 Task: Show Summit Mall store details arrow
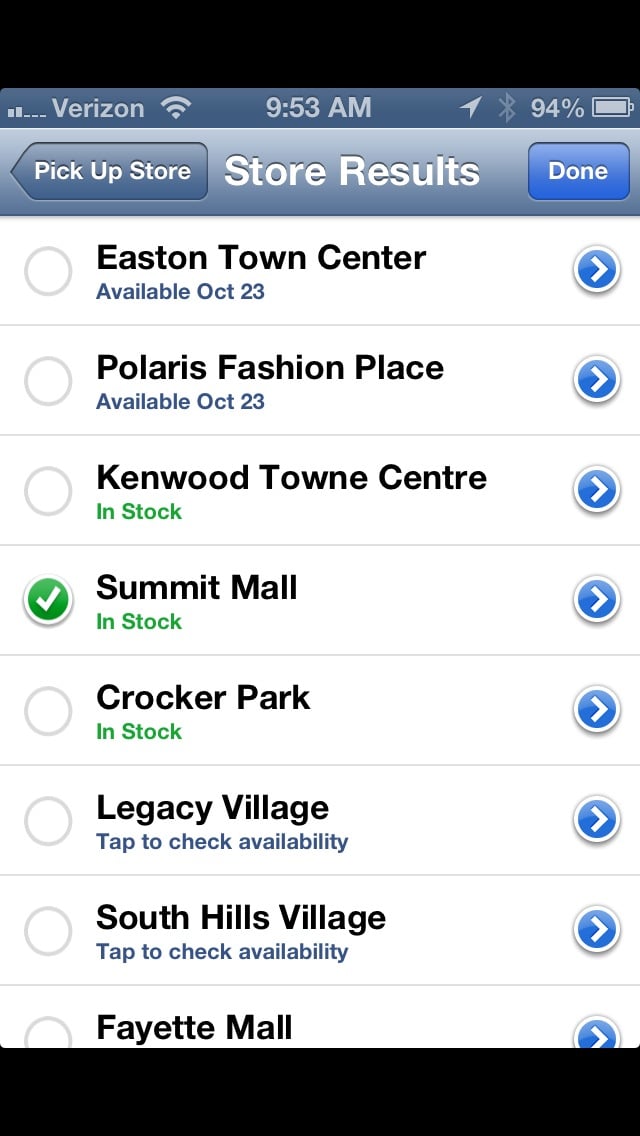pyautogui.click(x=597, y=601)
